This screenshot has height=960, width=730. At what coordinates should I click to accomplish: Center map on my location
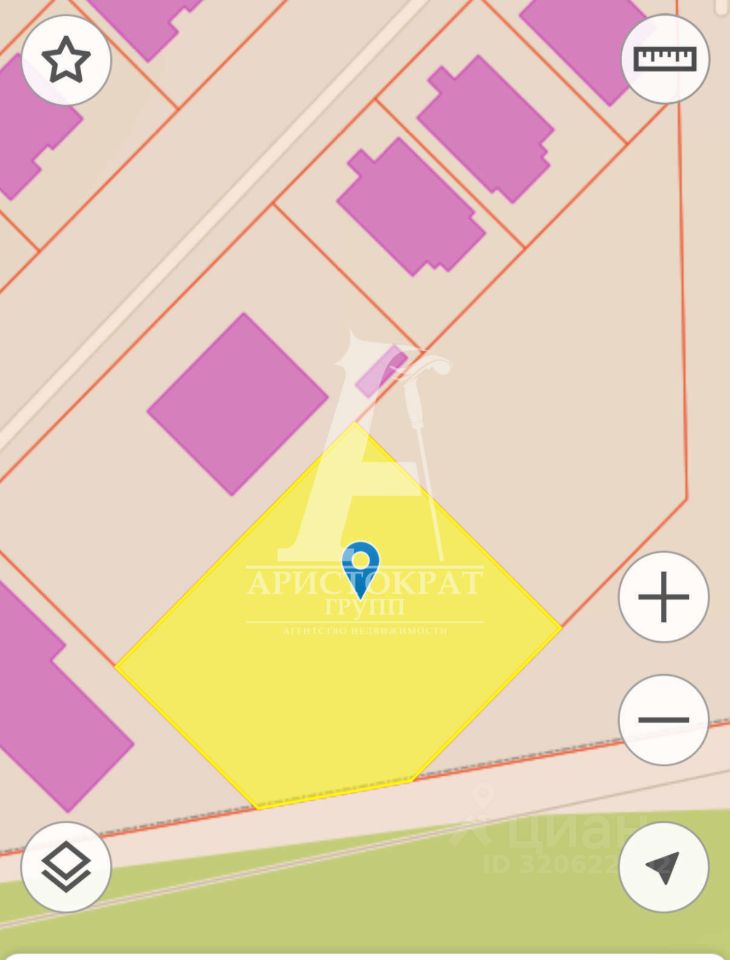tap(664, 866)
